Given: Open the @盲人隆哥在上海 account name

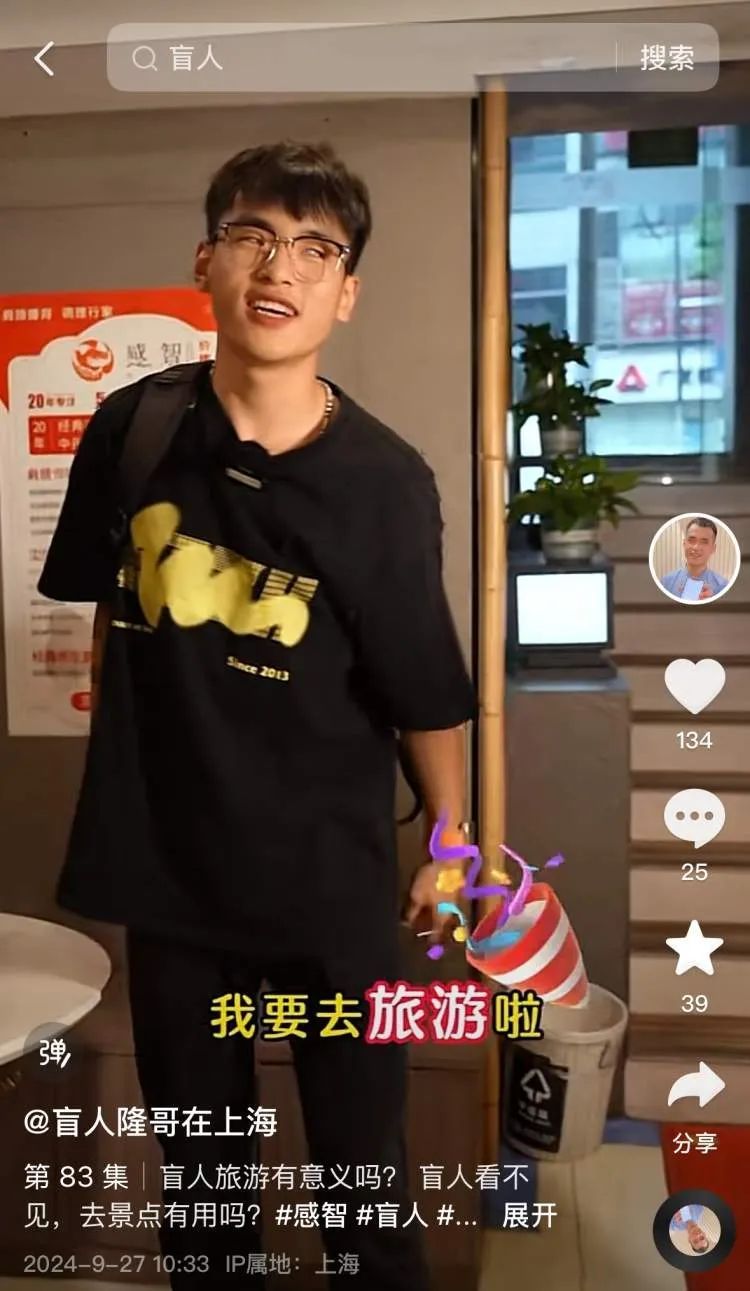Looking at the screenshot, I should [150, 1123].
